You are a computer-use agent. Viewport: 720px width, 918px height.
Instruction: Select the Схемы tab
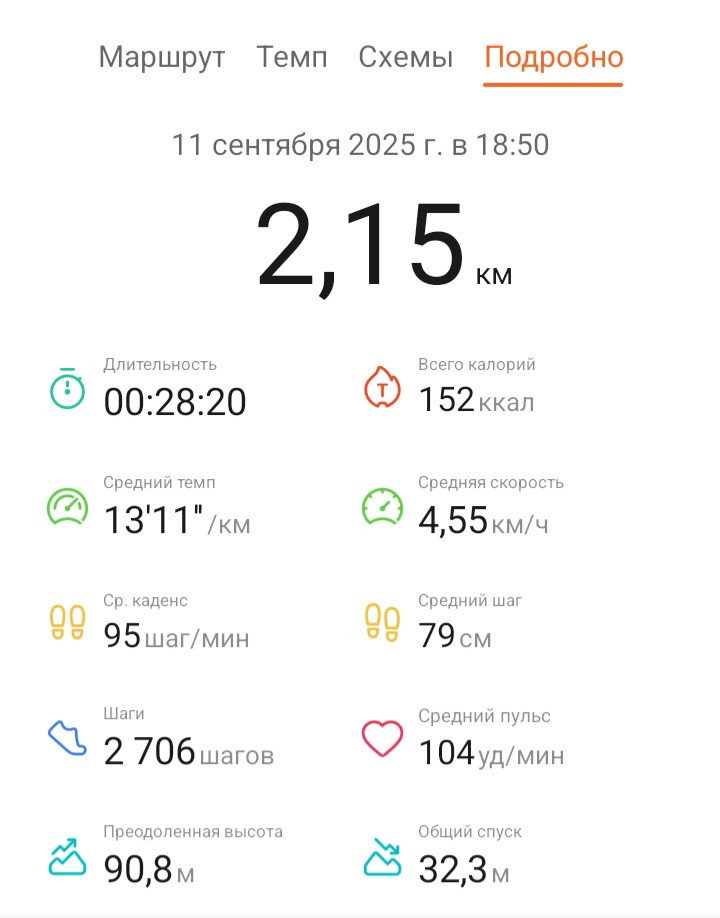[406, 57]
